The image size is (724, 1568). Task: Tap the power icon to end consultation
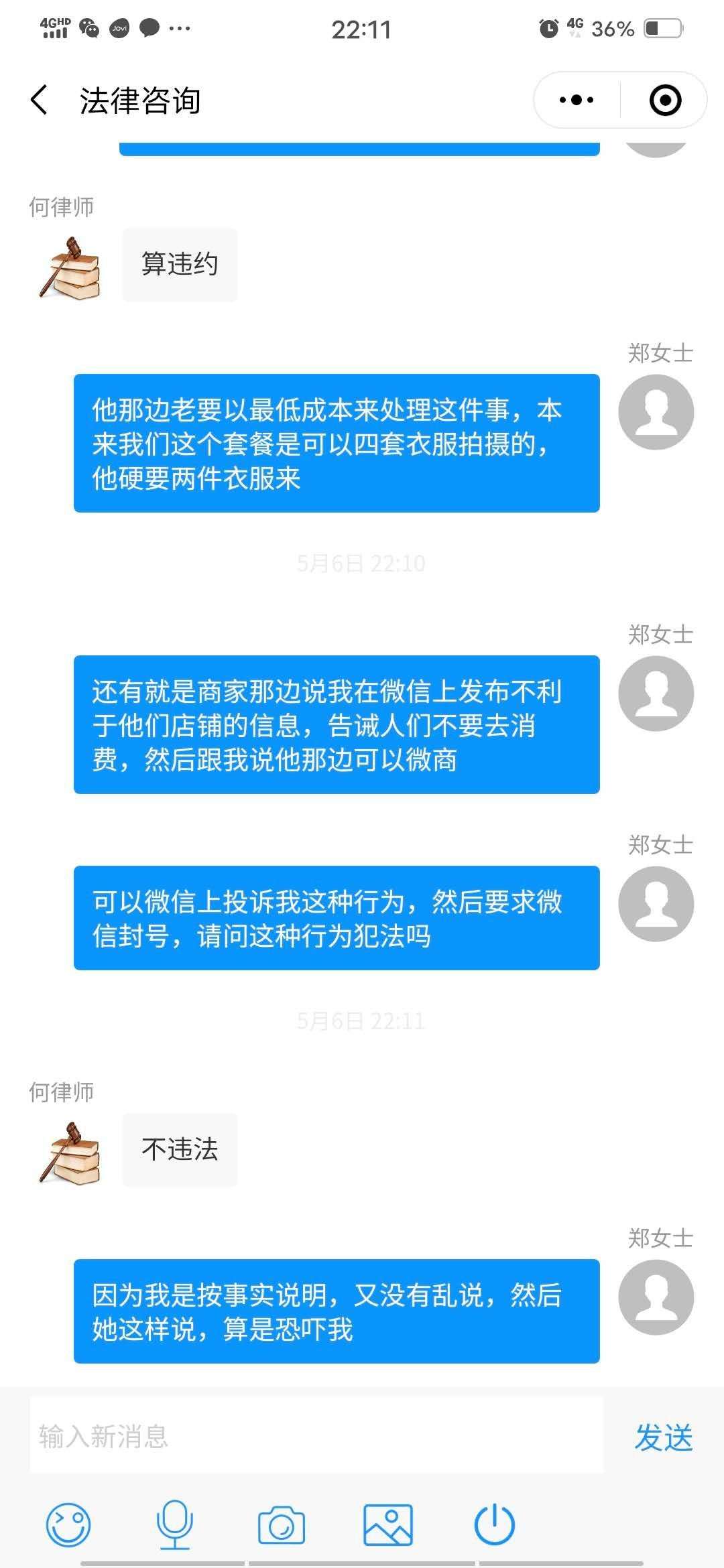tap(494, 1524)
